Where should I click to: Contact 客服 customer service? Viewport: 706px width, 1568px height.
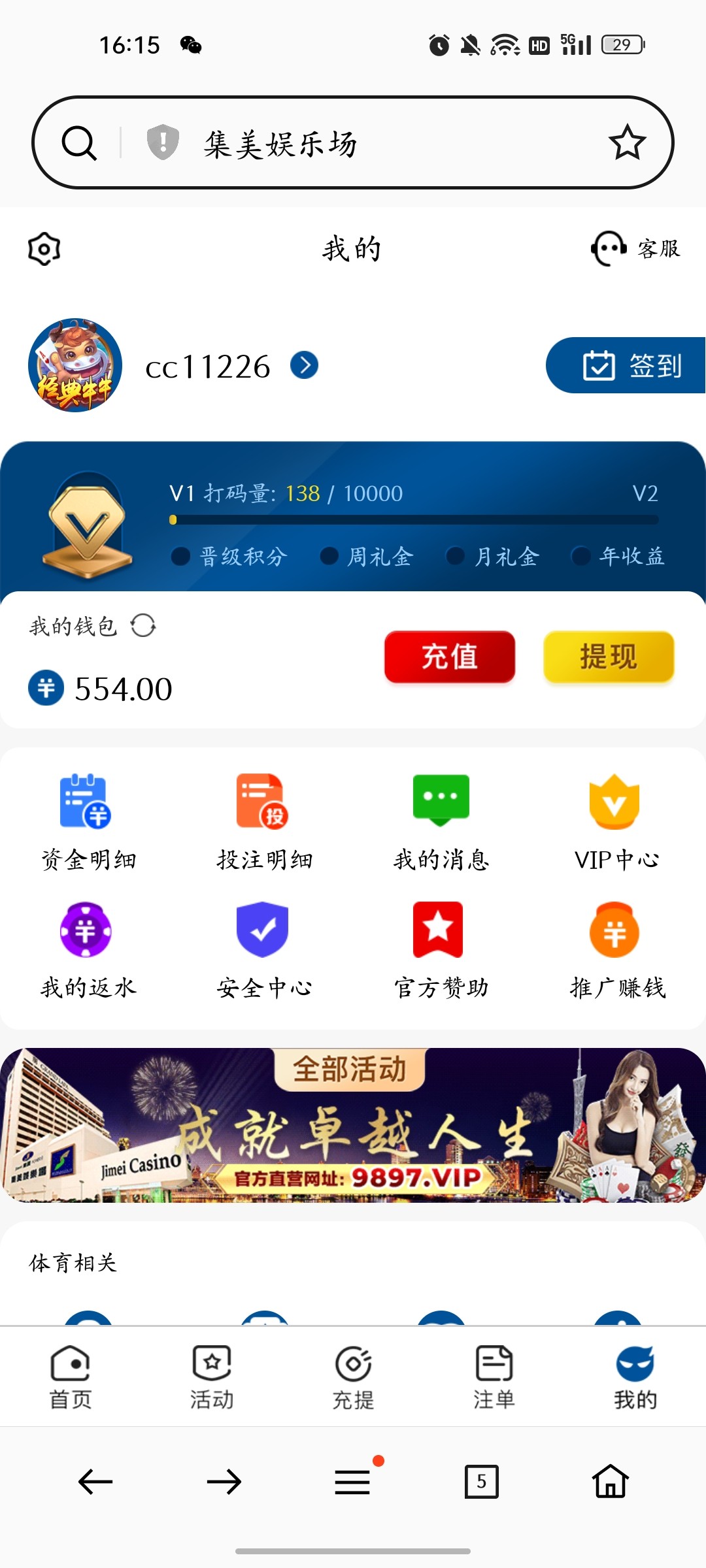635,249
